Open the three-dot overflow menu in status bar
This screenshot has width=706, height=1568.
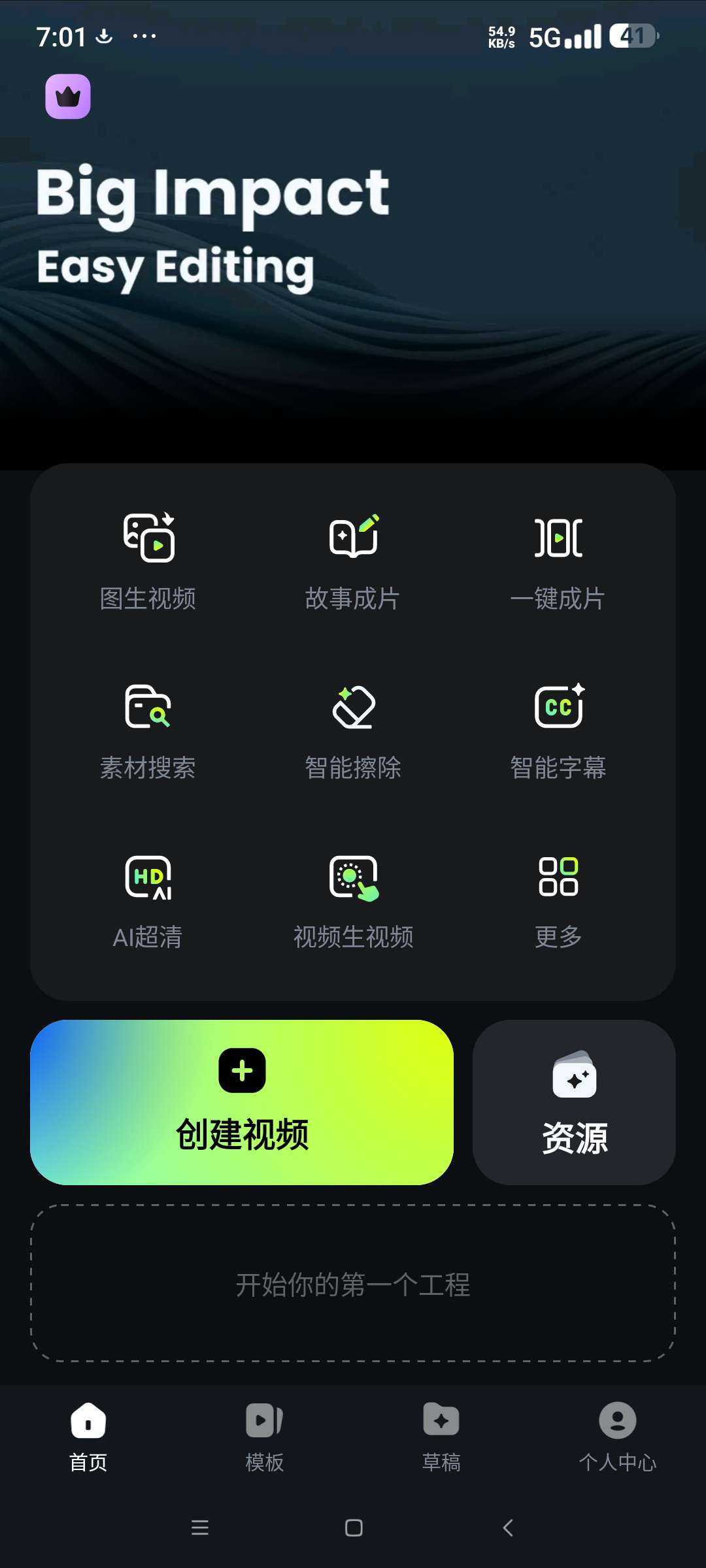(143, 36)
